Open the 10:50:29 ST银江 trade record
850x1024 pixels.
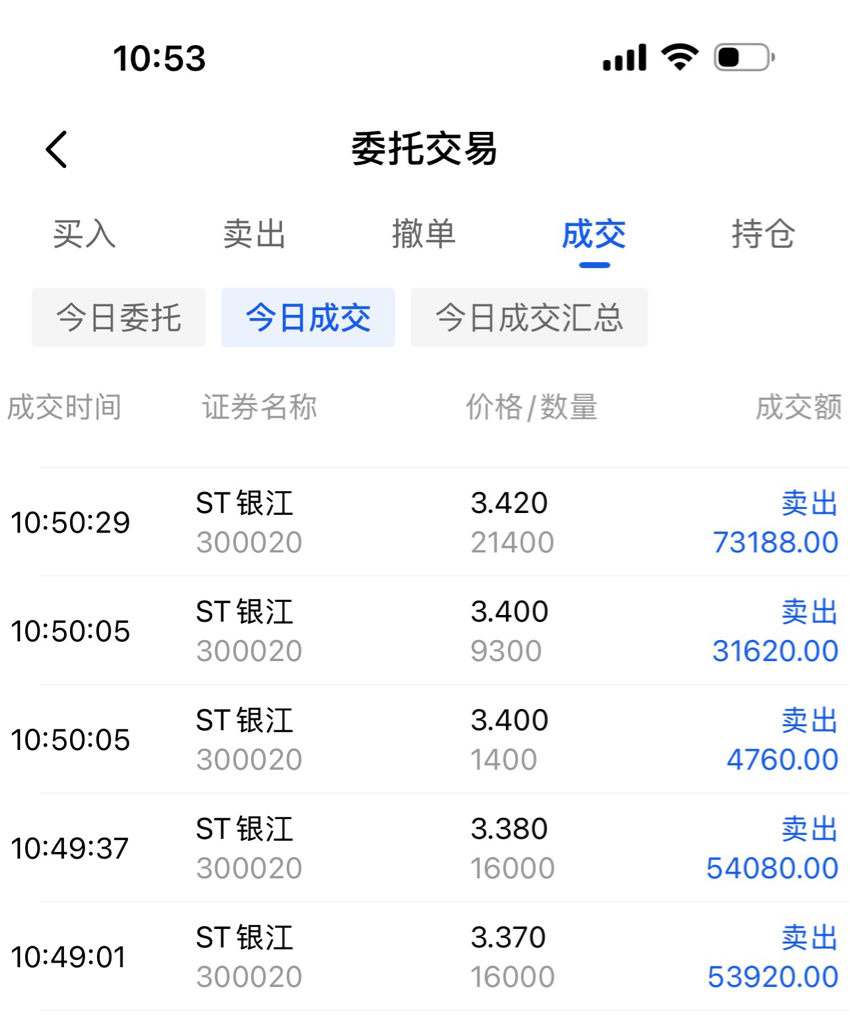point(425,522)
